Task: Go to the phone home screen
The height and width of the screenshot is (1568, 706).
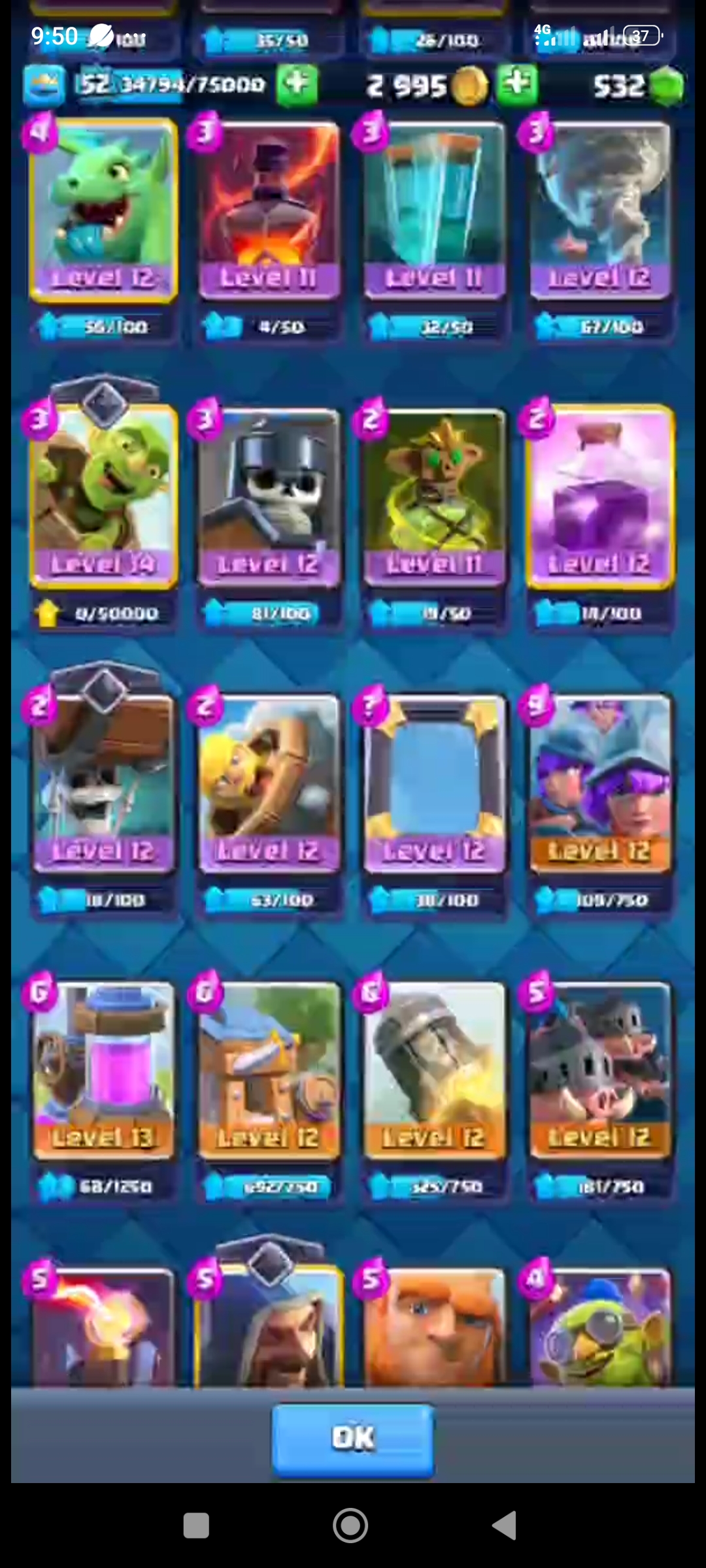Action: [350, 1526]
